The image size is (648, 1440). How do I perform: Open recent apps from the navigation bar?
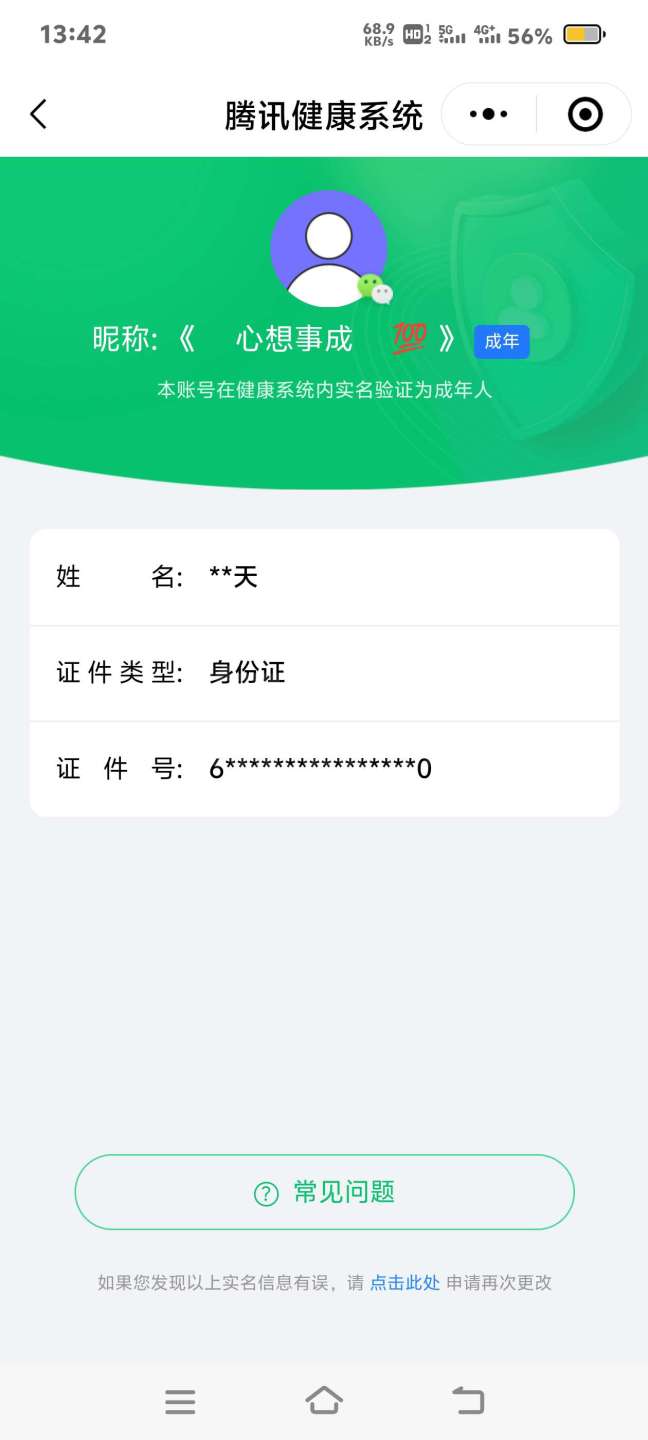180,1401
